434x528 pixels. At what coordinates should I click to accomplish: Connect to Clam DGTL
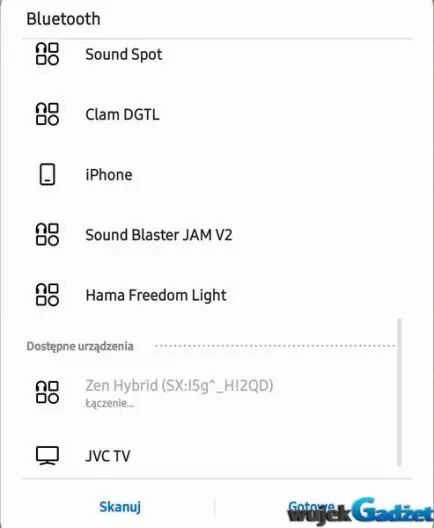[216, 114]
